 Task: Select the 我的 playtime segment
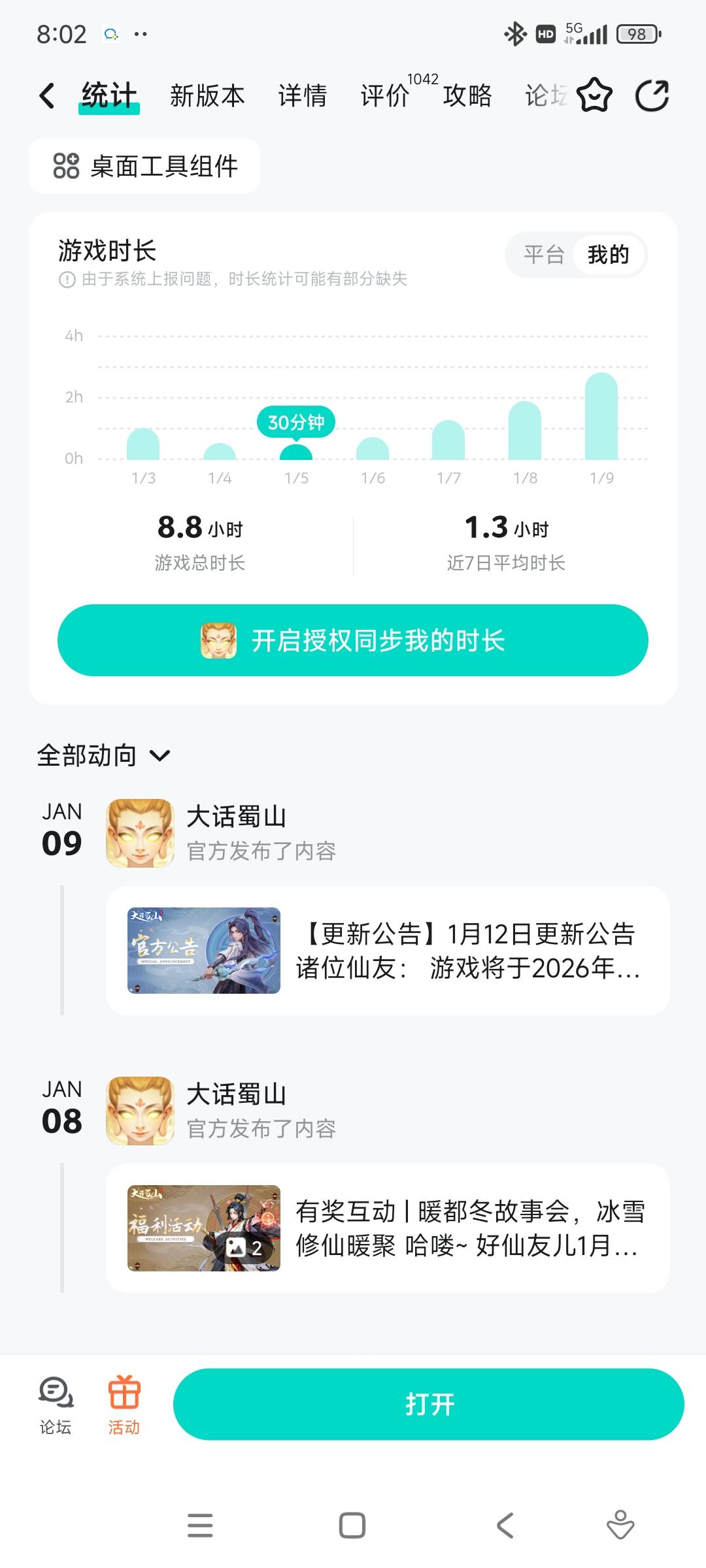click(x=608, y=254)
